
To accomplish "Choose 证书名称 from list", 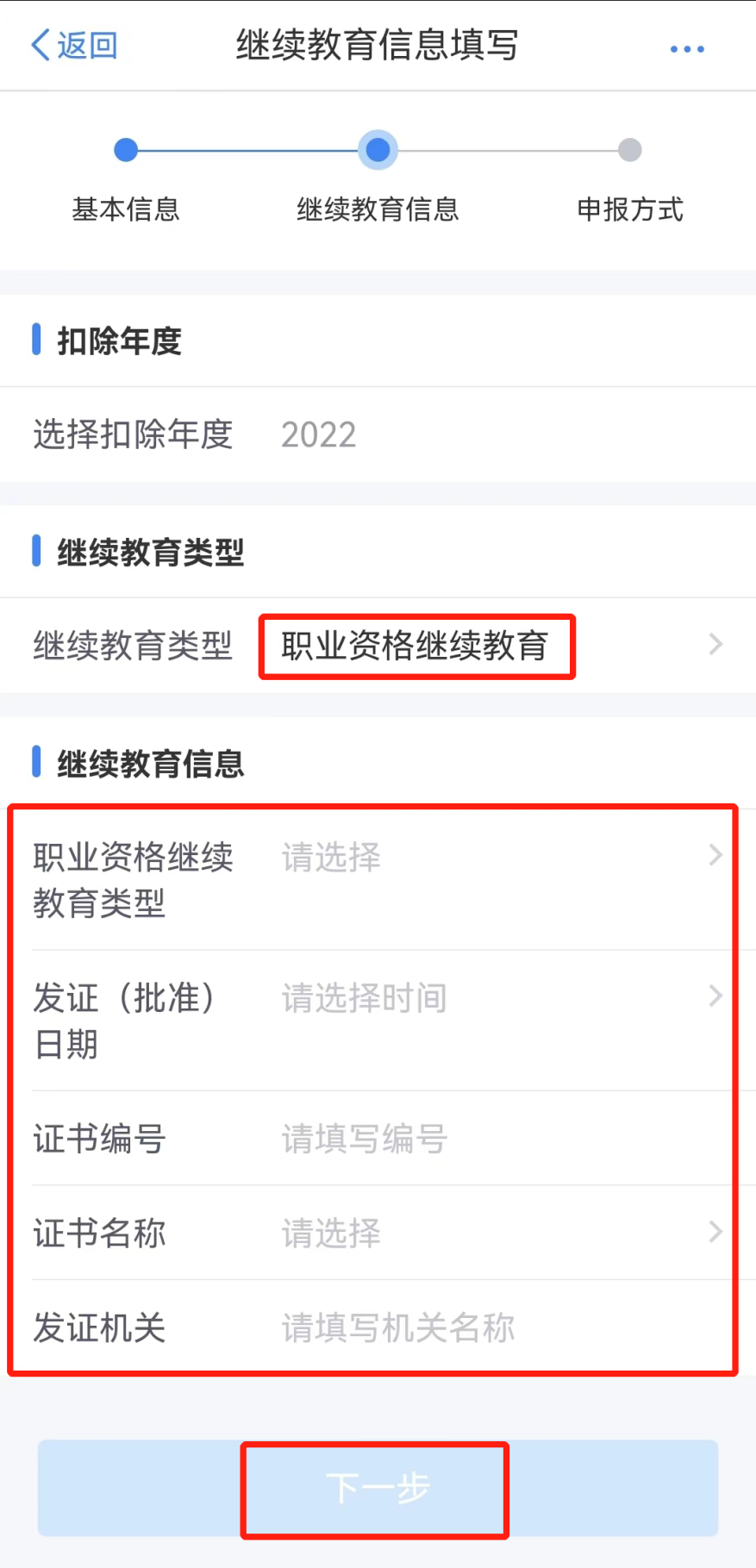I will [x=491, y=1234].
